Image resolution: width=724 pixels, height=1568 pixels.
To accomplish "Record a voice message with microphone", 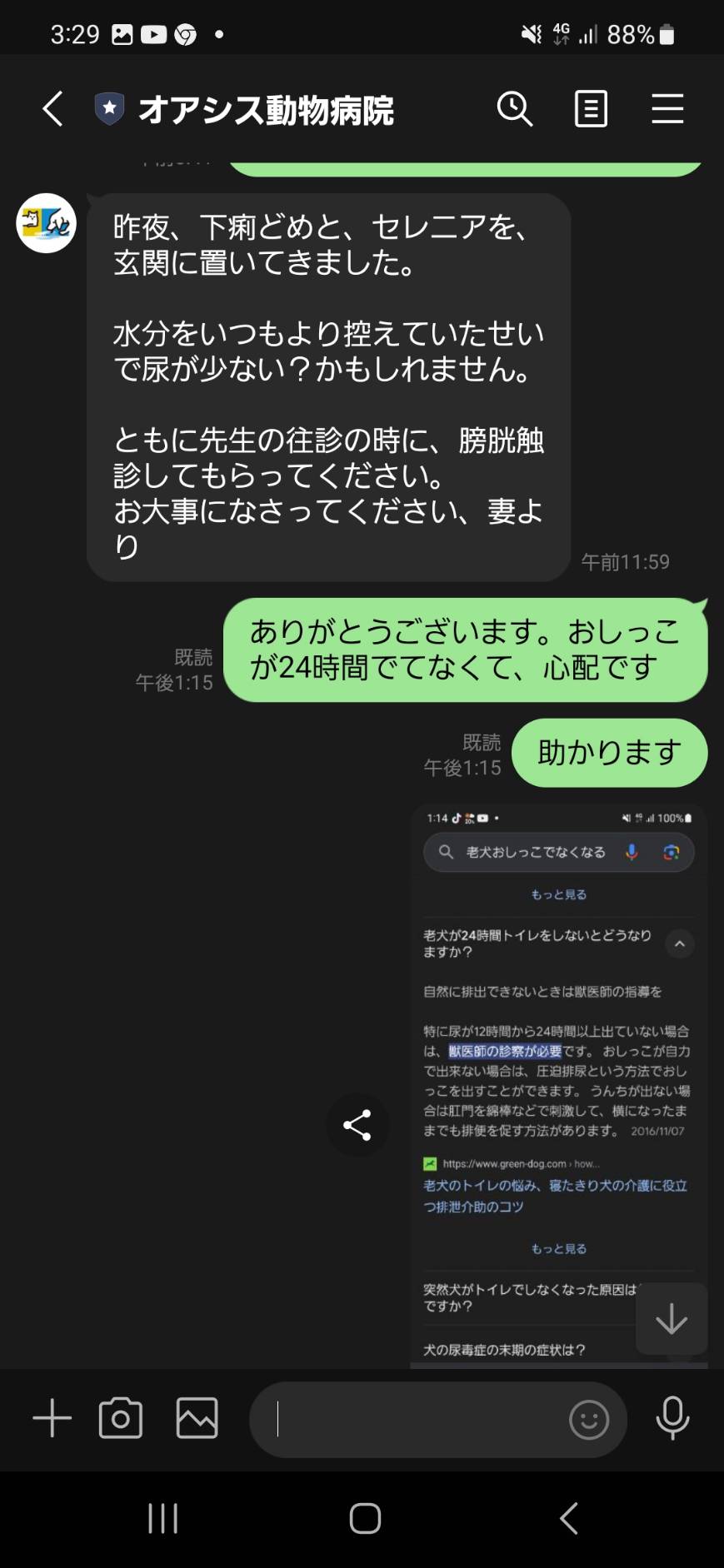I will click(x=672, y=1418).
